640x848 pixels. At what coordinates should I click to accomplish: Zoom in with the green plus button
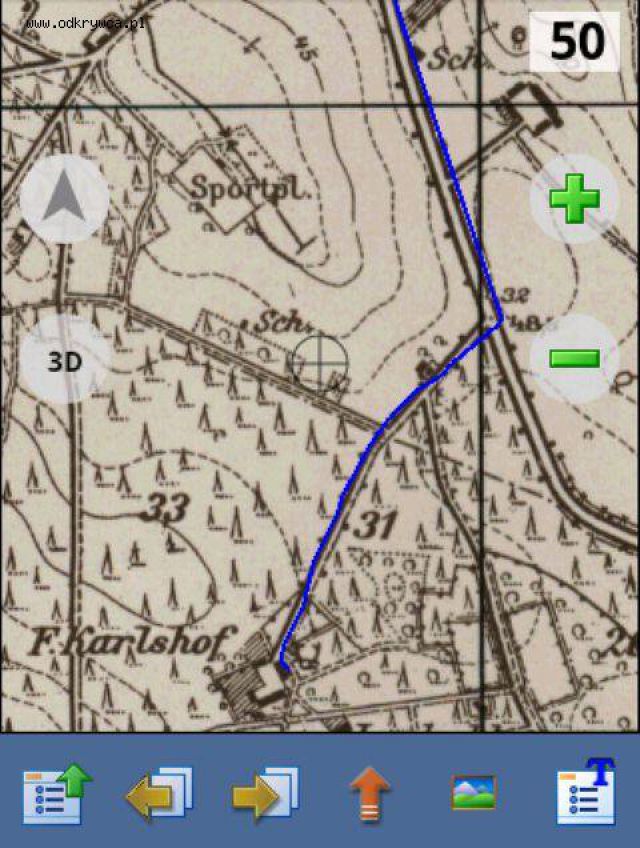[574, 198]
